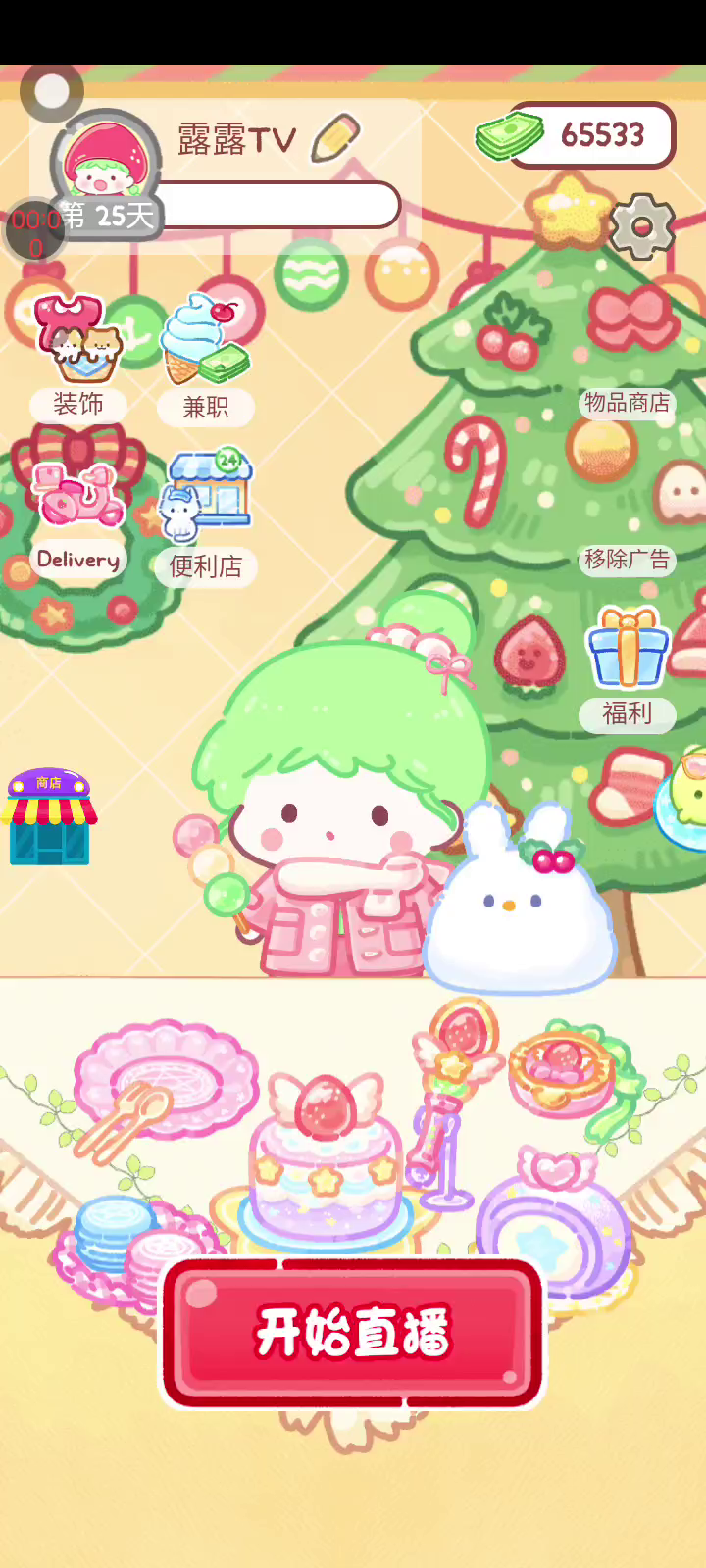Open the 兼职 part-time job menu
706x1568 pixels.
pos(205,358)
